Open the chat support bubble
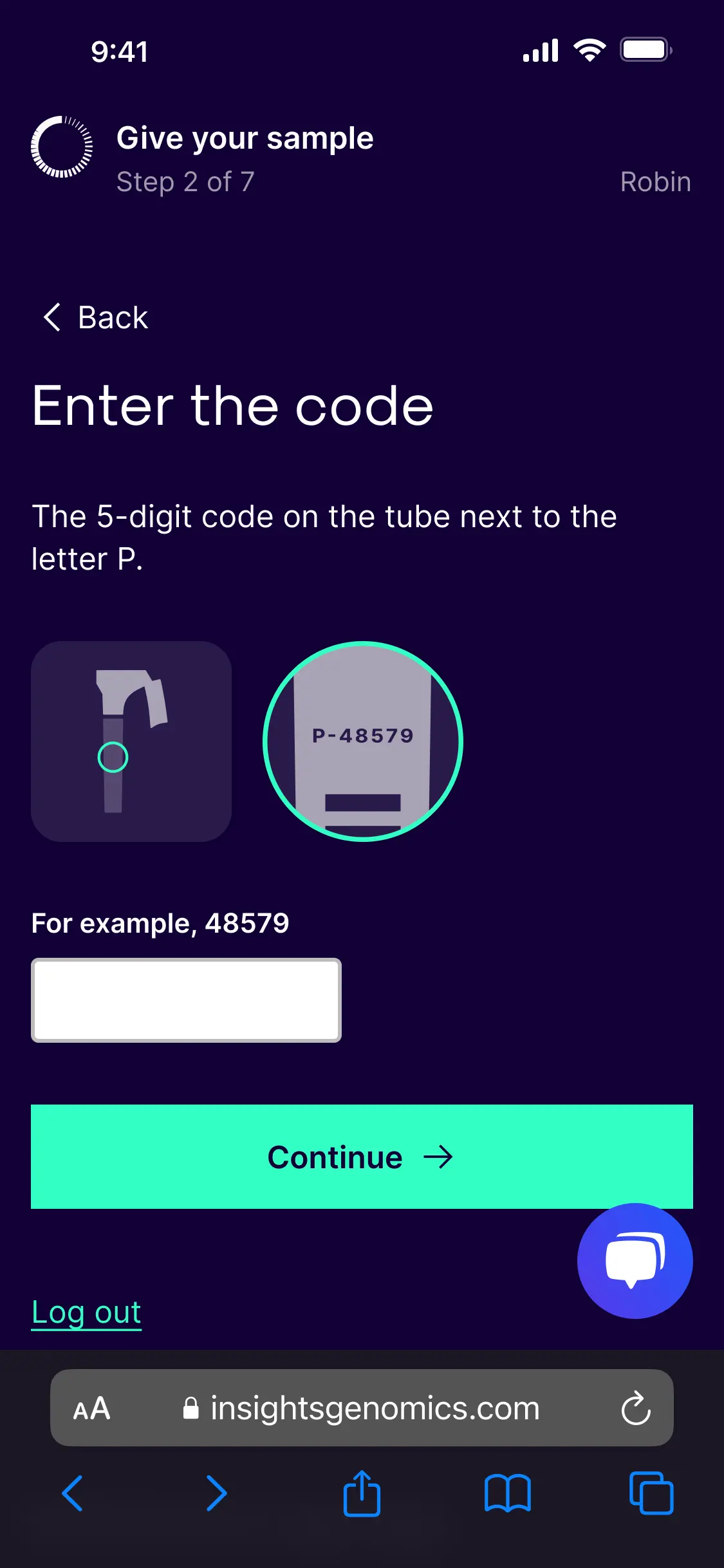The width and height of the screenshot is (724, 1568). 635,1260
